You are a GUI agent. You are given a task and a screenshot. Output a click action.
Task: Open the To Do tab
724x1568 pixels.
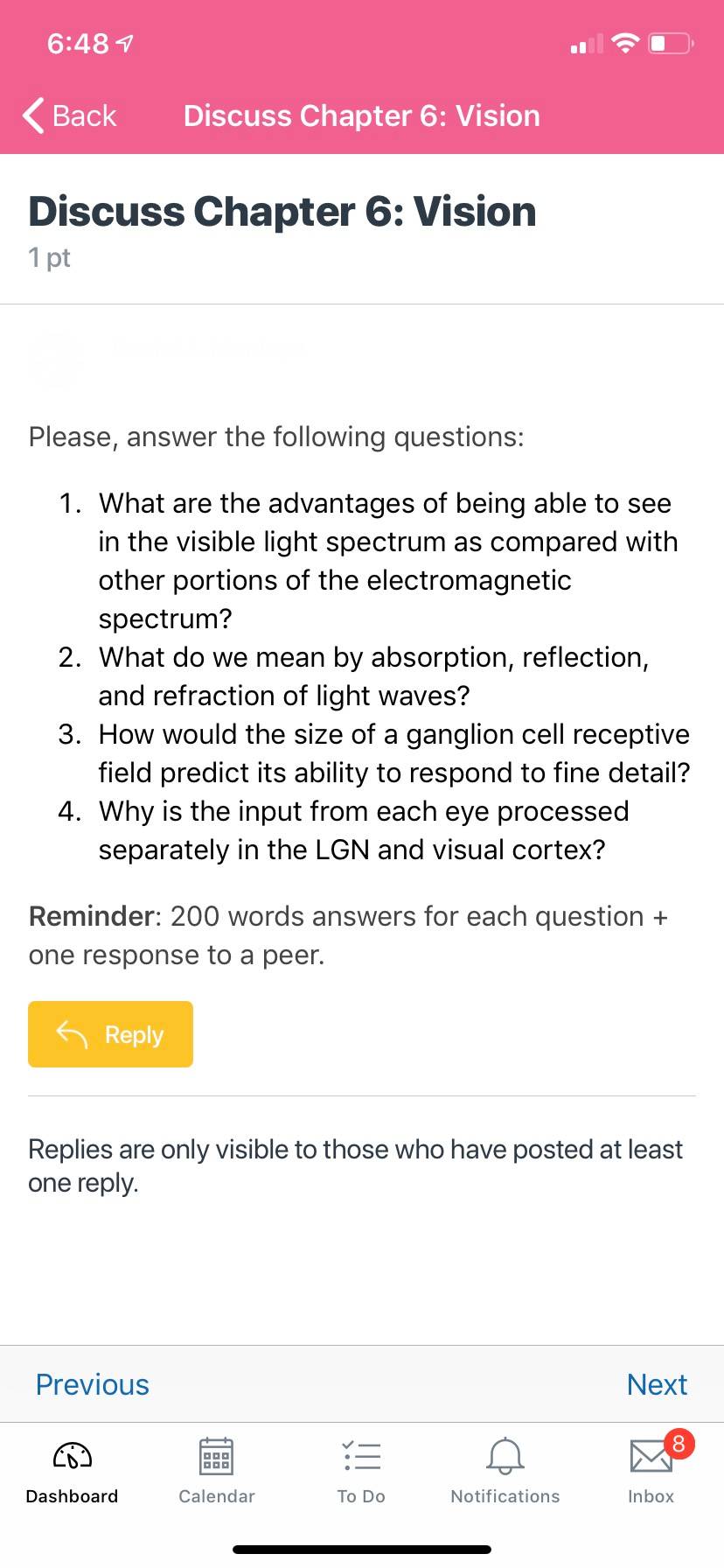(361, 1471)
